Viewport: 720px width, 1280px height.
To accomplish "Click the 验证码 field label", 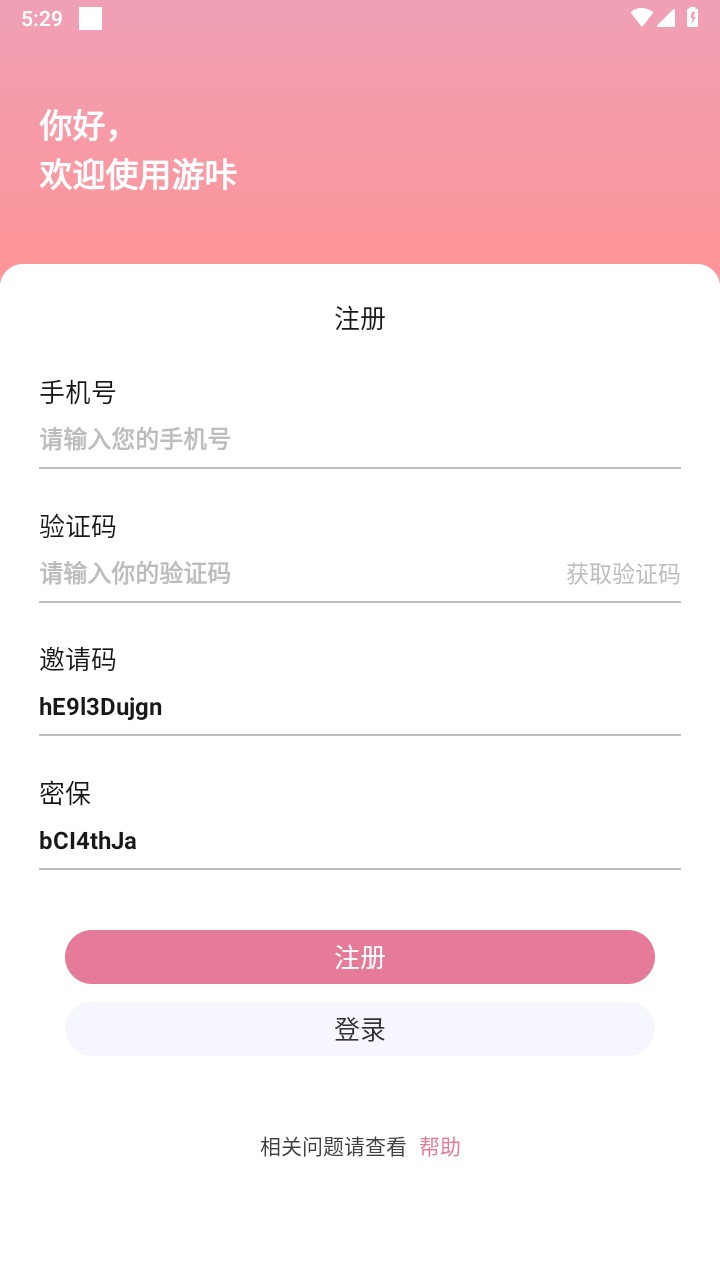I will click(x=77, y=527).
